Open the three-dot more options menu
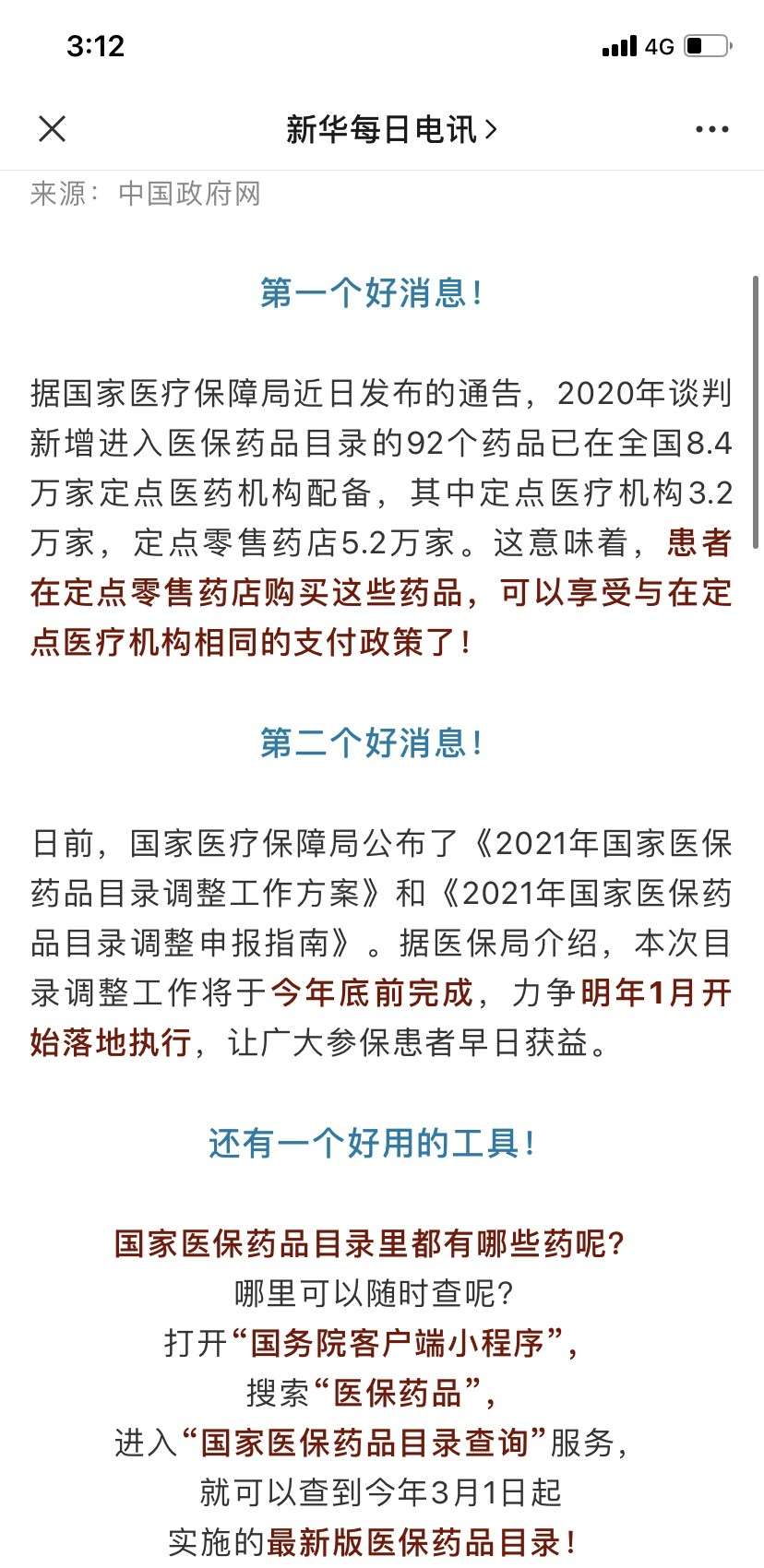764x1568 pixels. [x=711, y=129]
